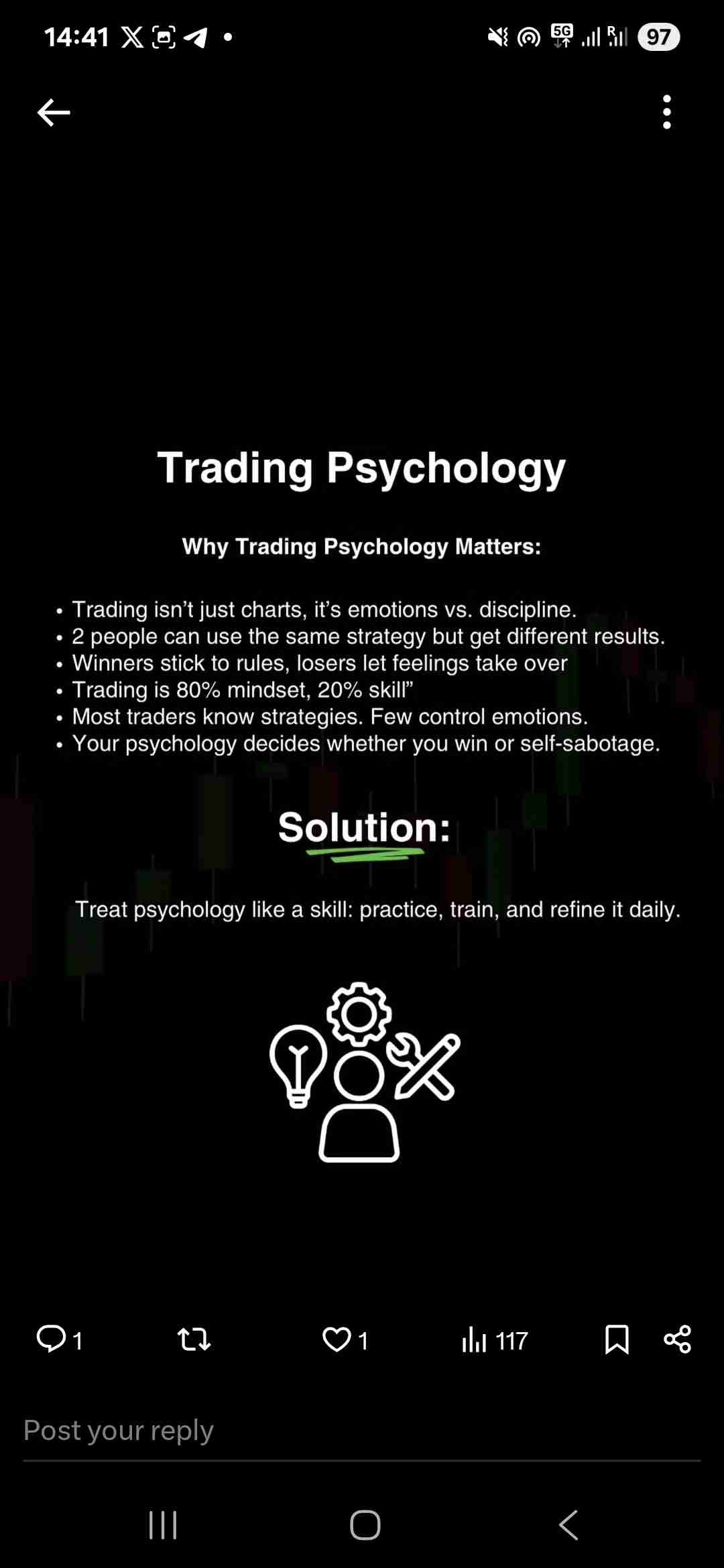Go back using the top-left arrow
This screenshot has height=1568, width=724.
point(54,112)
